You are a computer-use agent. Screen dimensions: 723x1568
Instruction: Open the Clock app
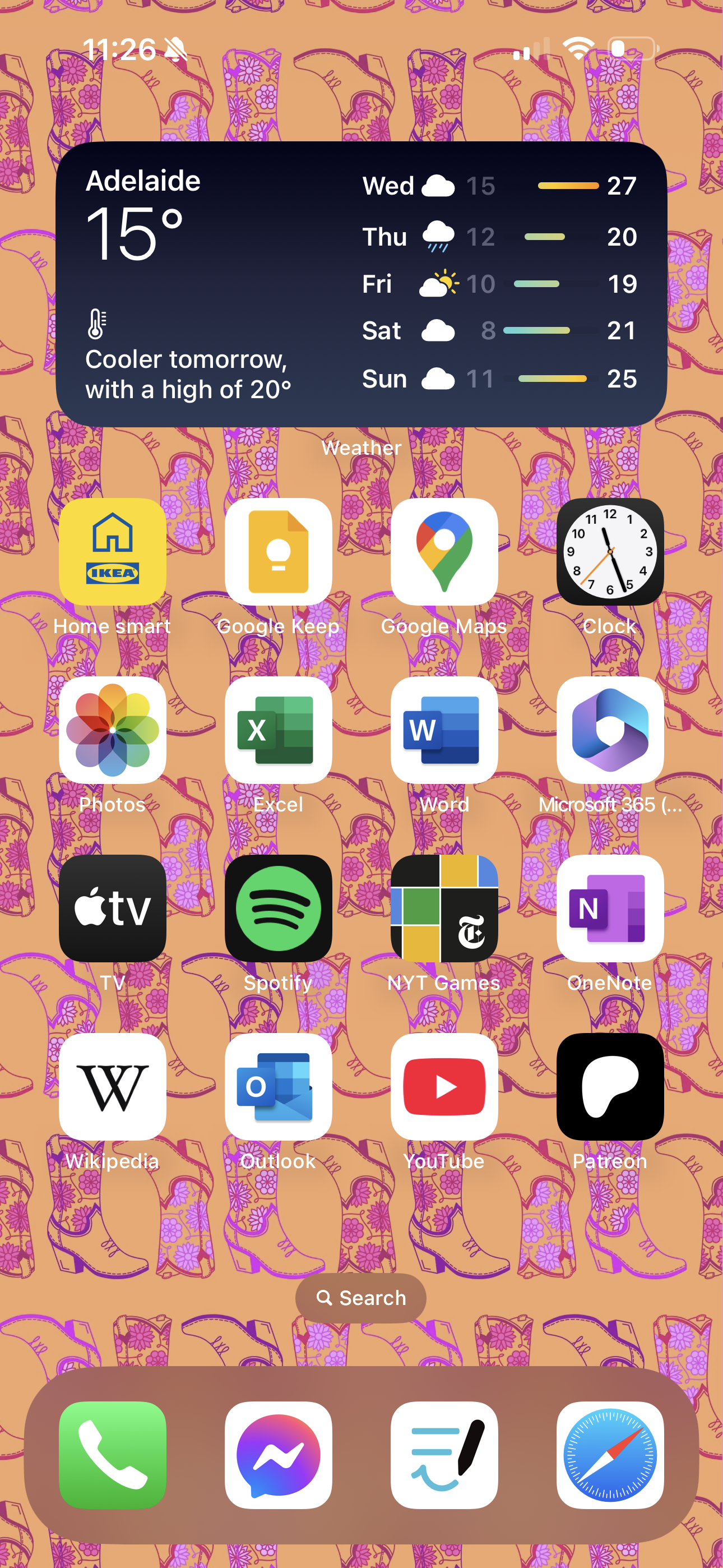pos(610,551)
